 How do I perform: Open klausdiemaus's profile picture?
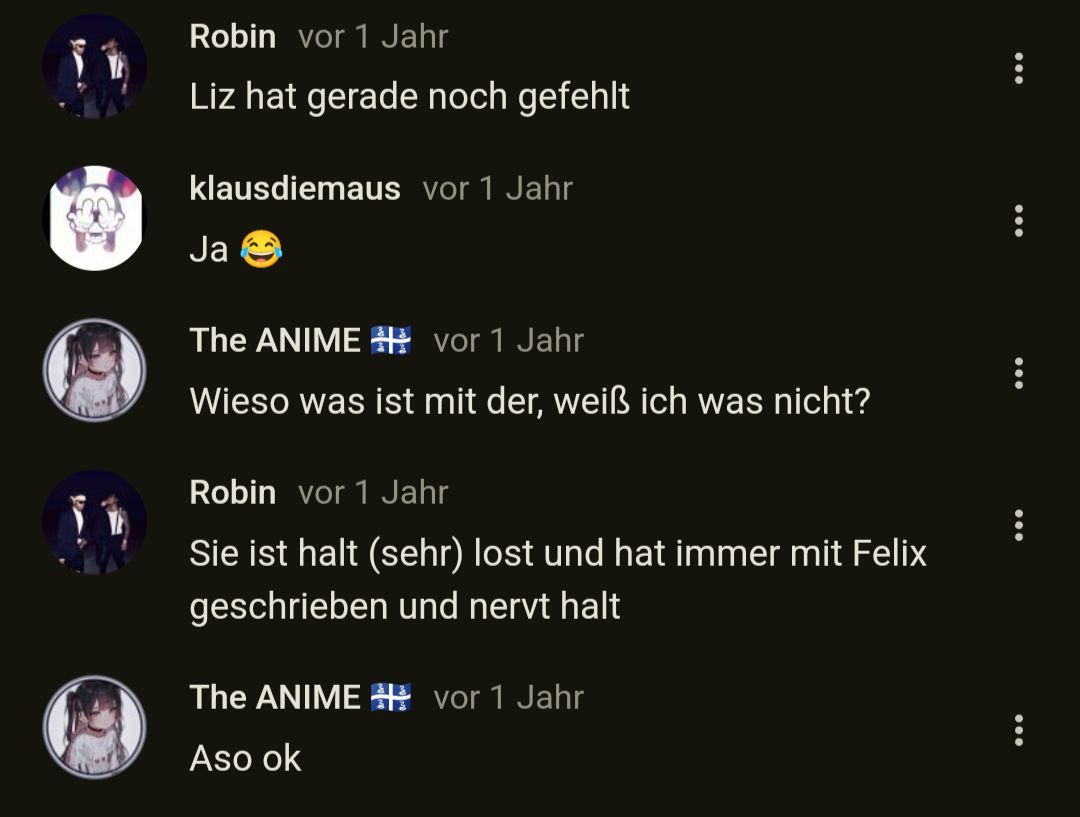pyautogui.click(x=95, y=218)
